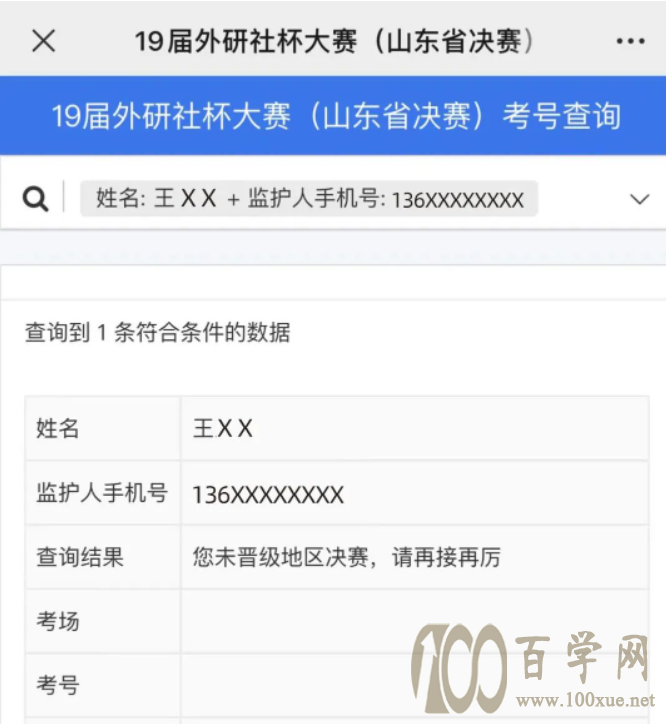Image resolution: width=666 pixels, height=724 pixels.
Task: Open the three-dot overflow menu
Action: (x=630, y=41)
